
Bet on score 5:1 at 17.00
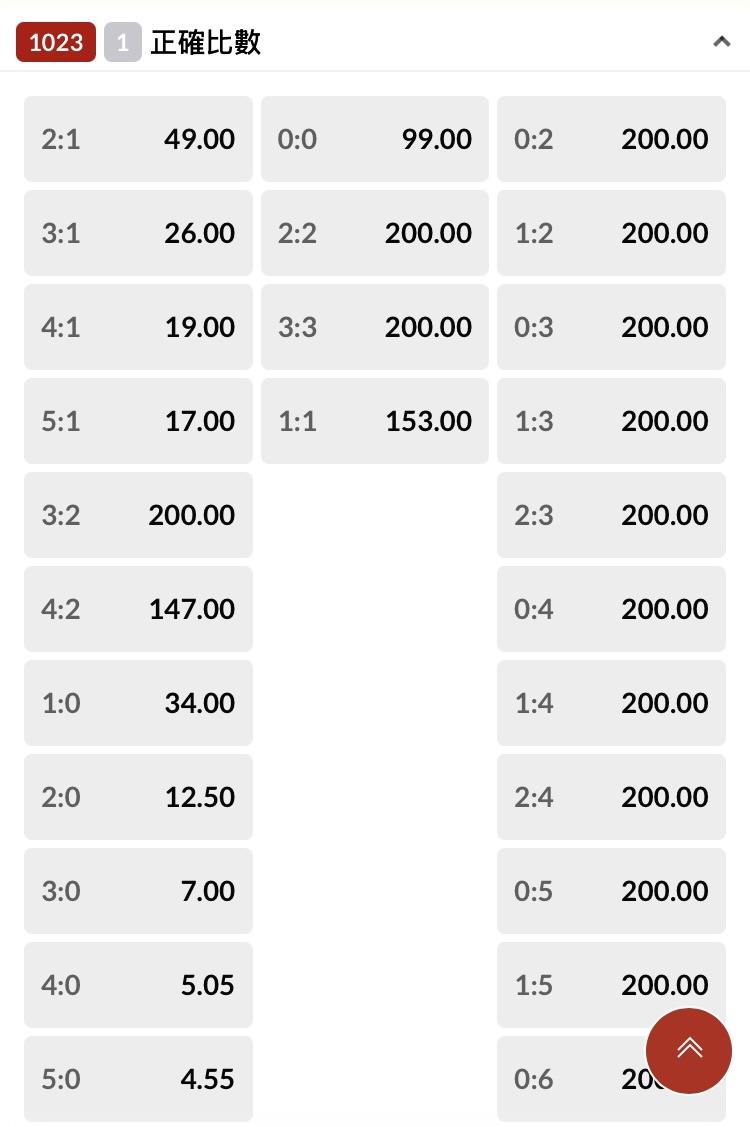pyautogui.click(x=138, y=421)
